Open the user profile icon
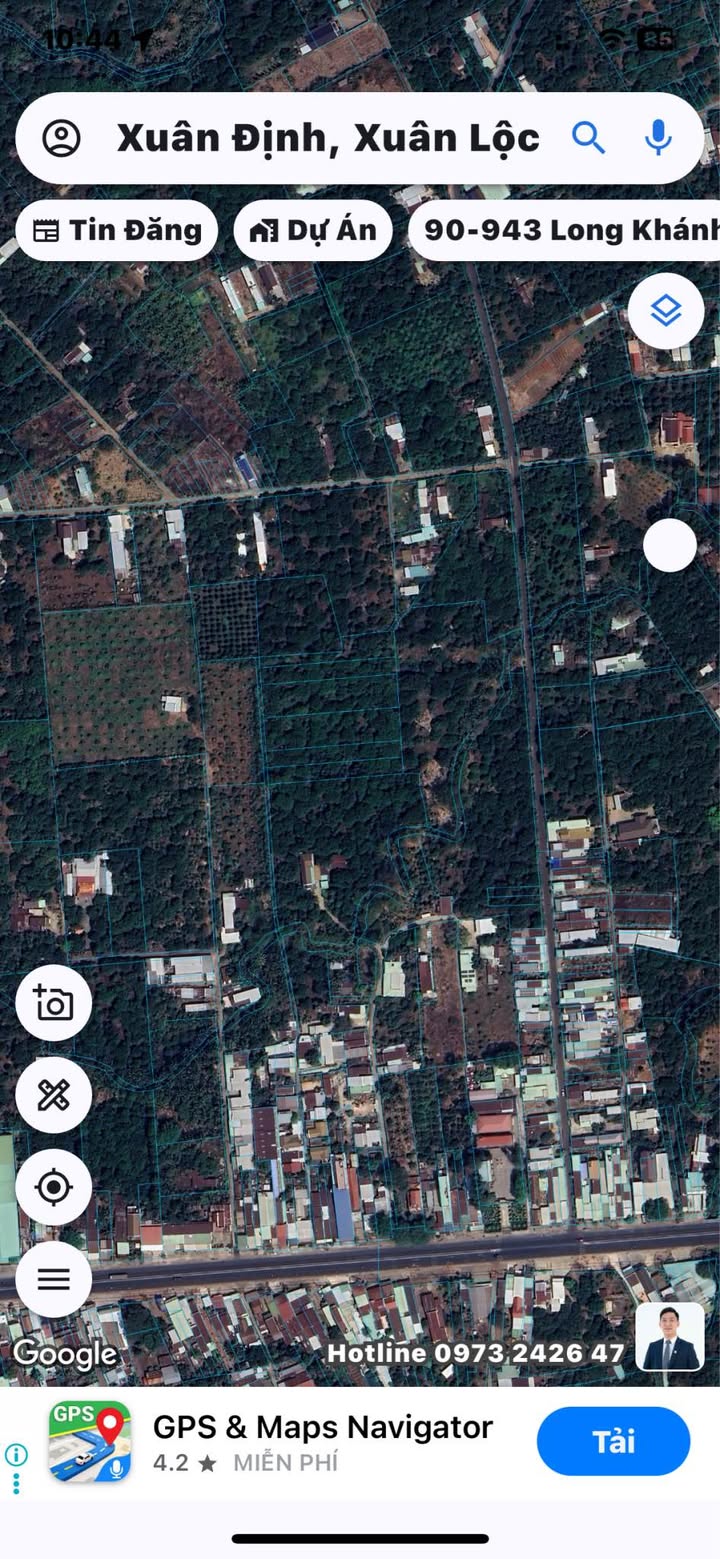The width and height of the screenshot is (720, 1559). click(61, 138)
